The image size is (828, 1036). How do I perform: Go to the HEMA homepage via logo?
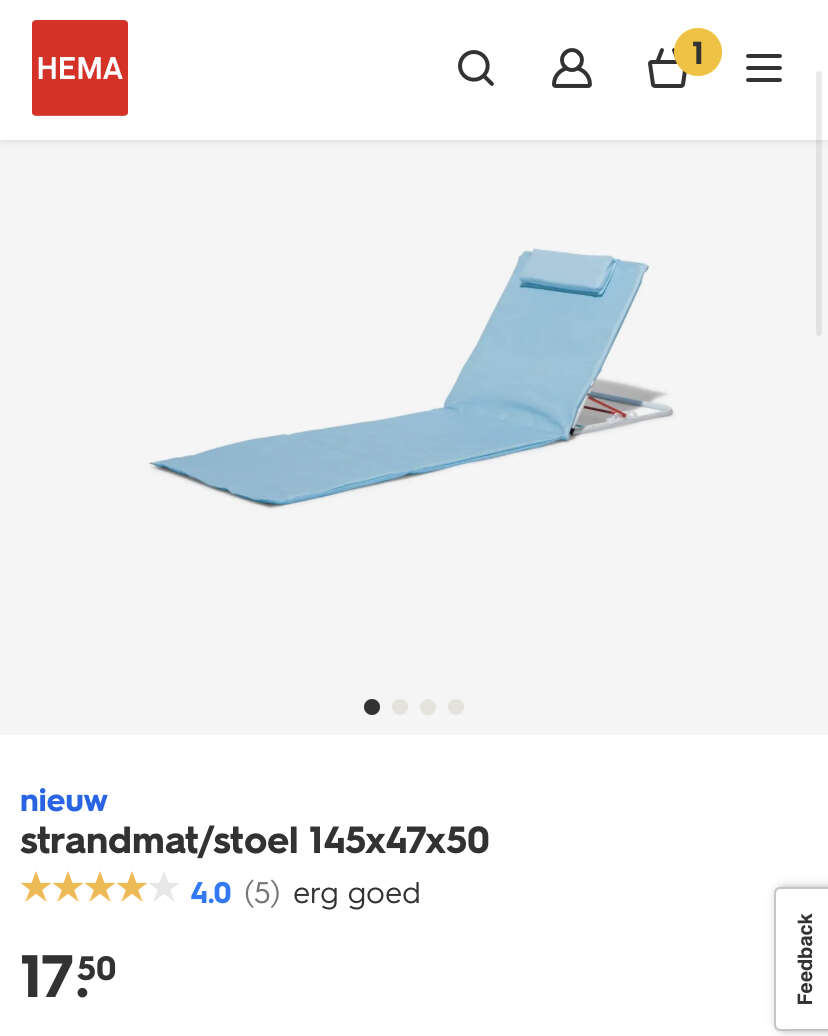(80, 68)
